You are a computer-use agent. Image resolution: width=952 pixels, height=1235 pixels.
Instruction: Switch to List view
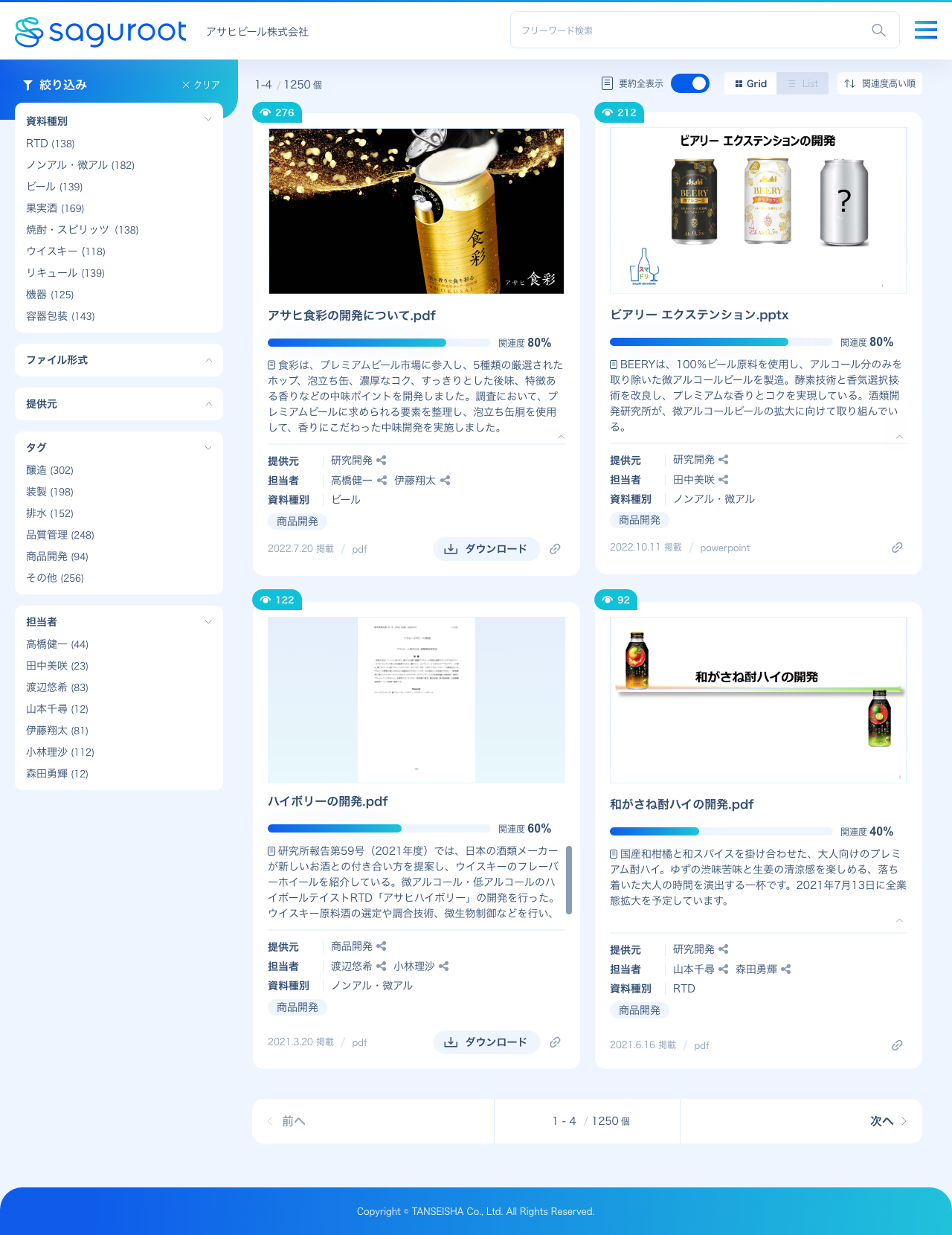tap(803, 83)
